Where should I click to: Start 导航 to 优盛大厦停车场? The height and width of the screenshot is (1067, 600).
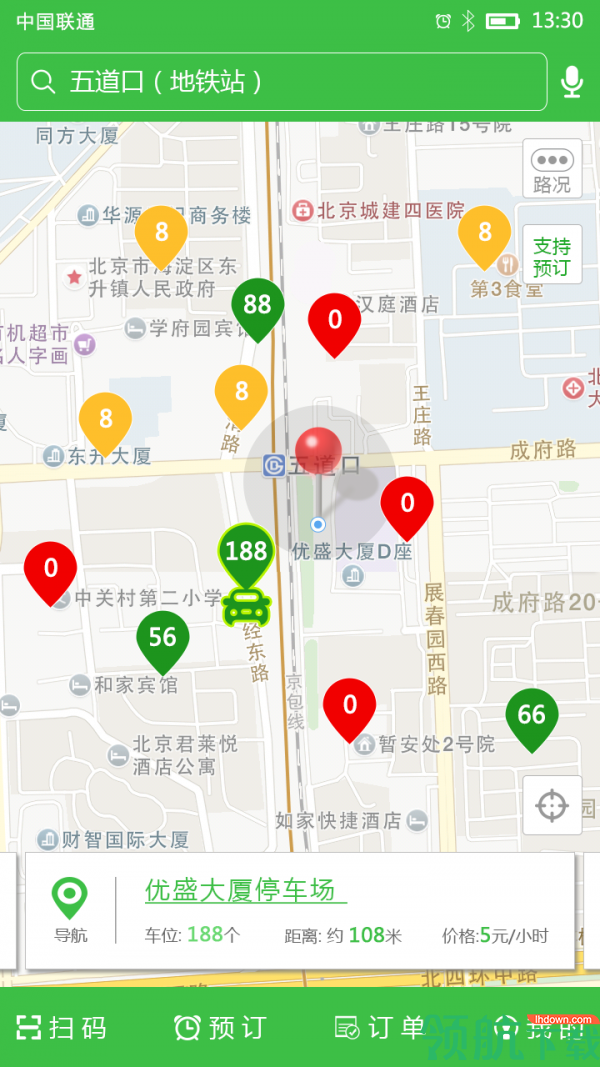70,908
